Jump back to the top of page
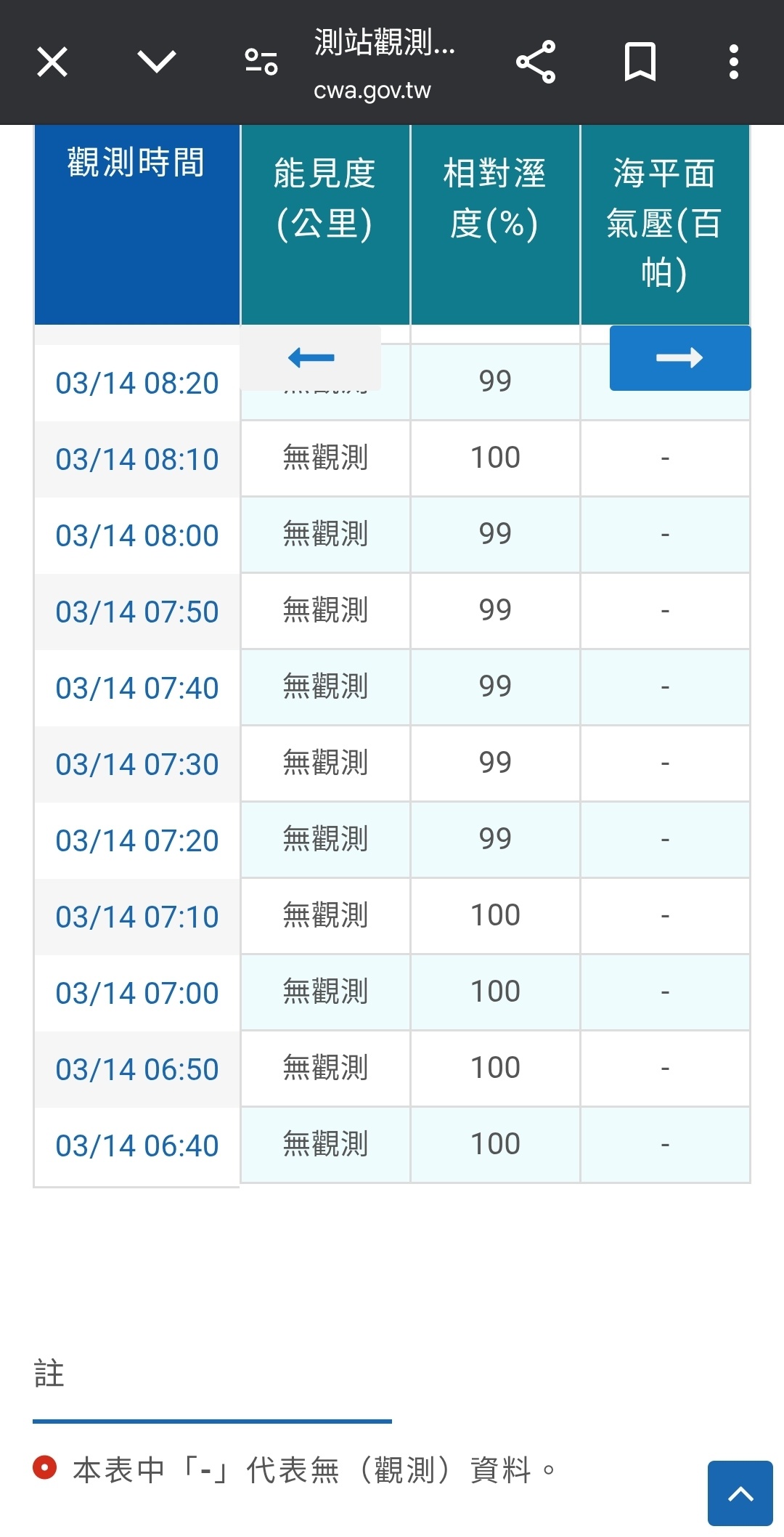Viewport: 784px width, 1537px height. [x=740, y=1493]
